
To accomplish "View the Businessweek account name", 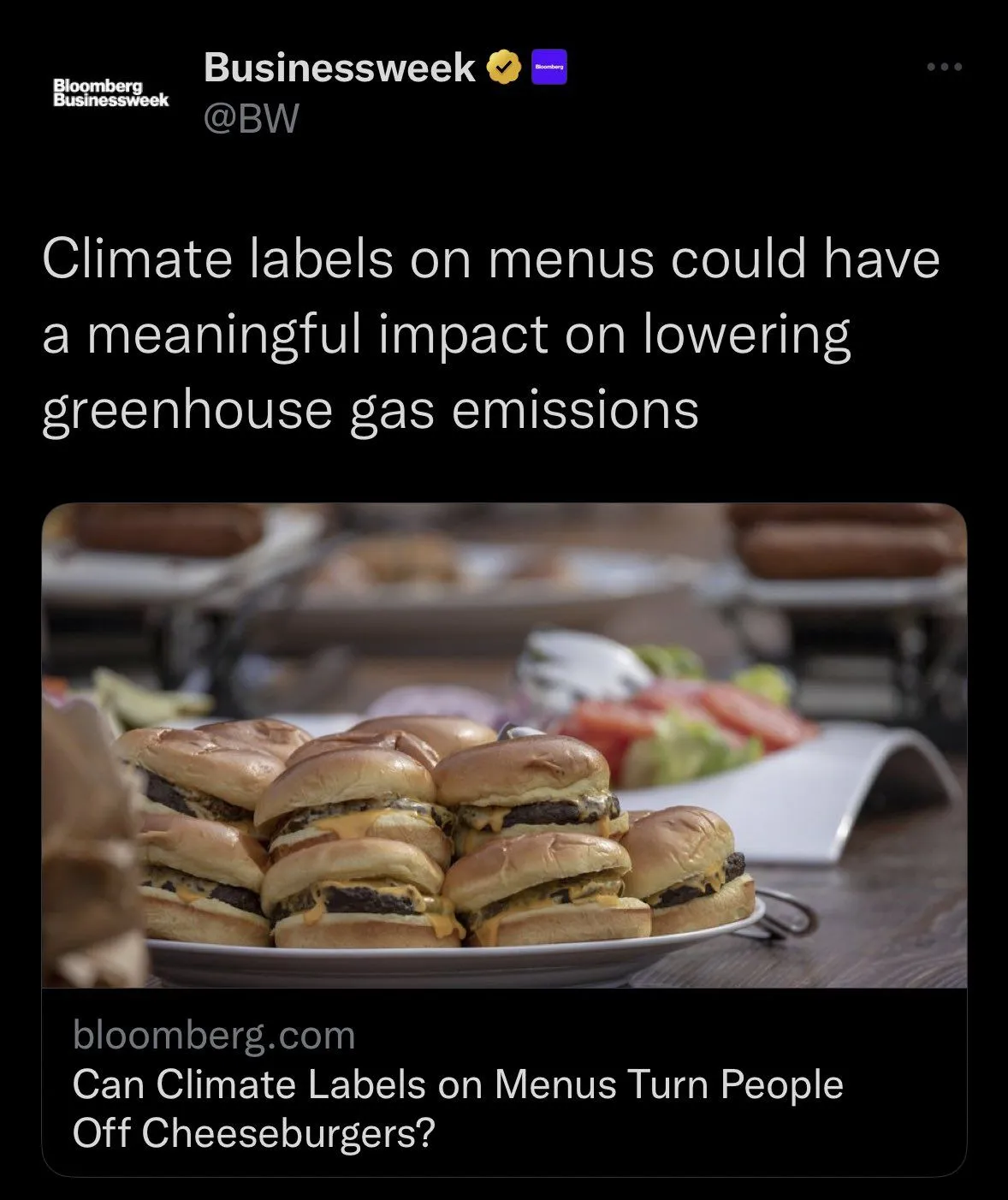I will (339, 68).
